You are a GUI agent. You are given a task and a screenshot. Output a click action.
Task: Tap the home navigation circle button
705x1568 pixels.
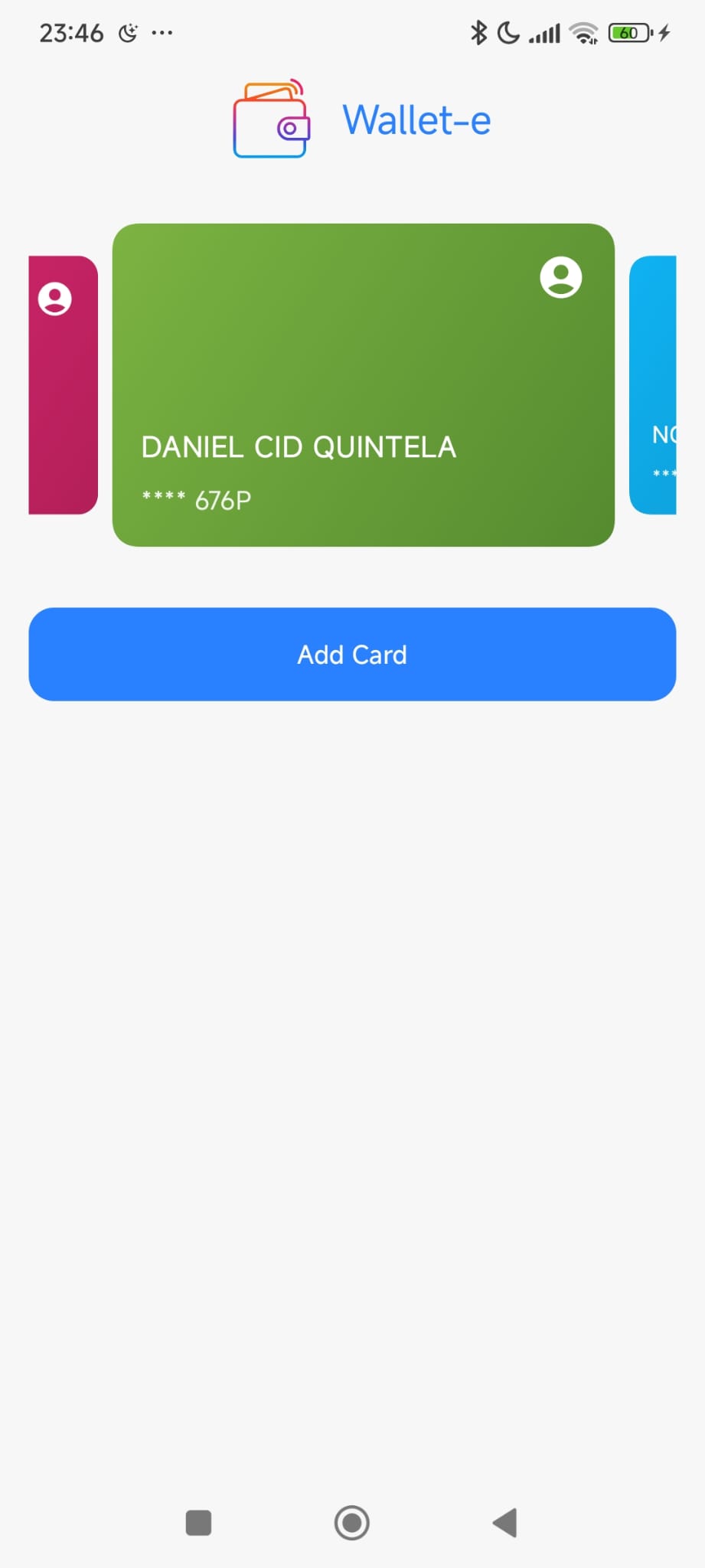[x=352, y=1524]
